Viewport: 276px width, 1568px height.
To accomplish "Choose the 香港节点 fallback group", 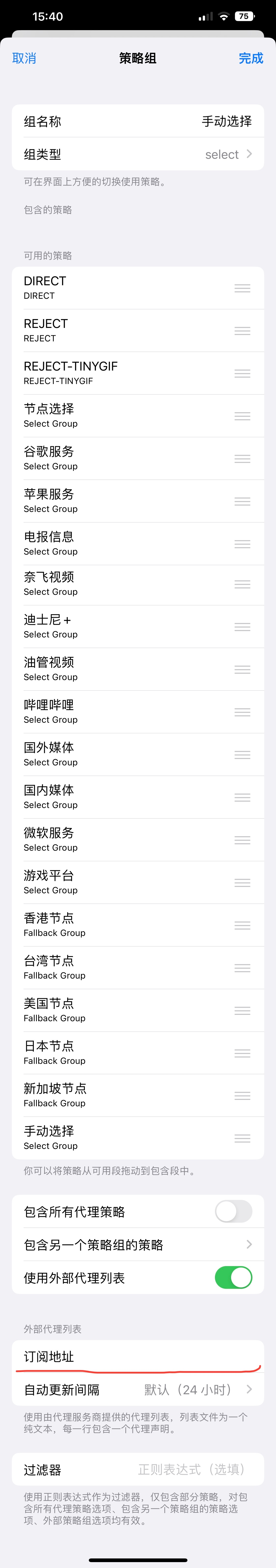I will point(122,925).
